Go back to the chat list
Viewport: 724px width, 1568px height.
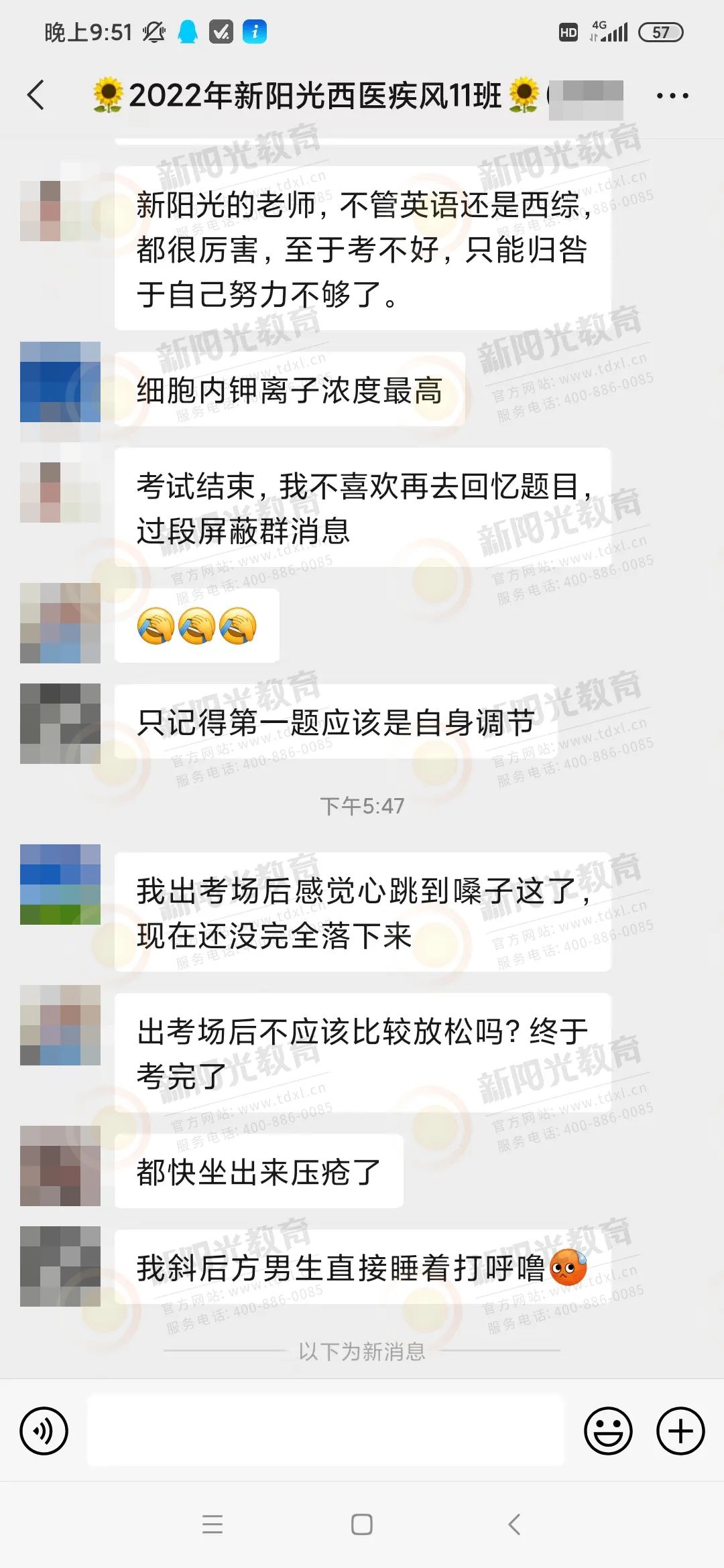pyautogui.click(x=36, y=95)
